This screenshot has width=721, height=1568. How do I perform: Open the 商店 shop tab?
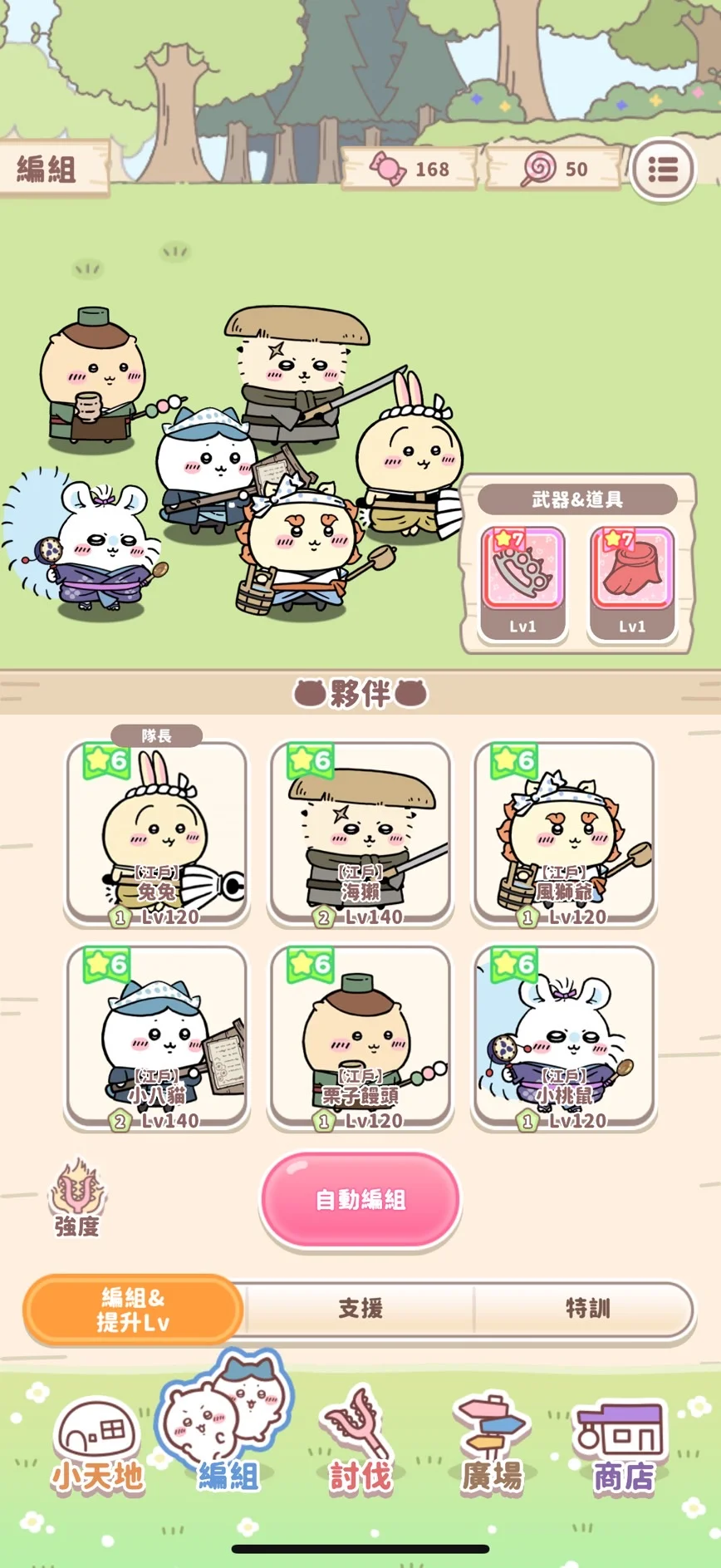[x=623, y=1447]
